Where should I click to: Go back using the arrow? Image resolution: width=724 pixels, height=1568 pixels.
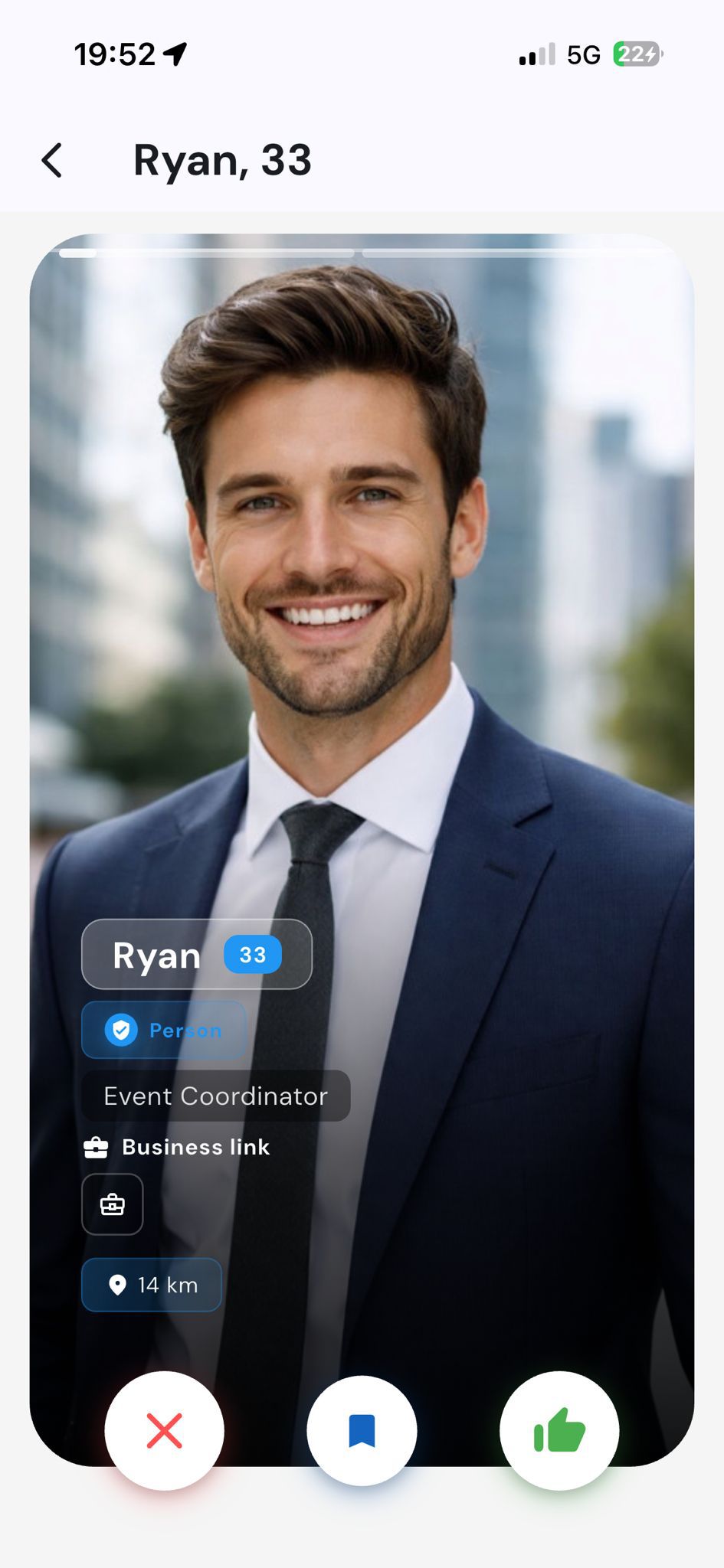[52, 161]
